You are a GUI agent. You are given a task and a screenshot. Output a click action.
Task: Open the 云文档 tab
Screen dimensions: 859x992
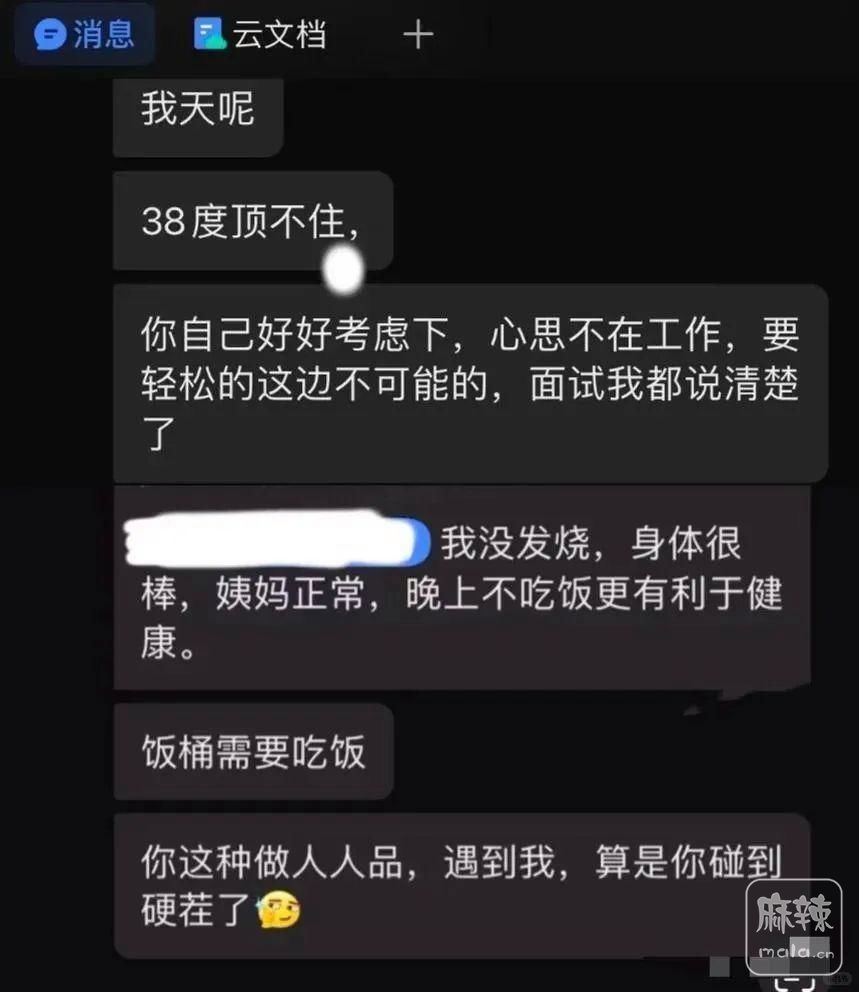coord(262,35)
